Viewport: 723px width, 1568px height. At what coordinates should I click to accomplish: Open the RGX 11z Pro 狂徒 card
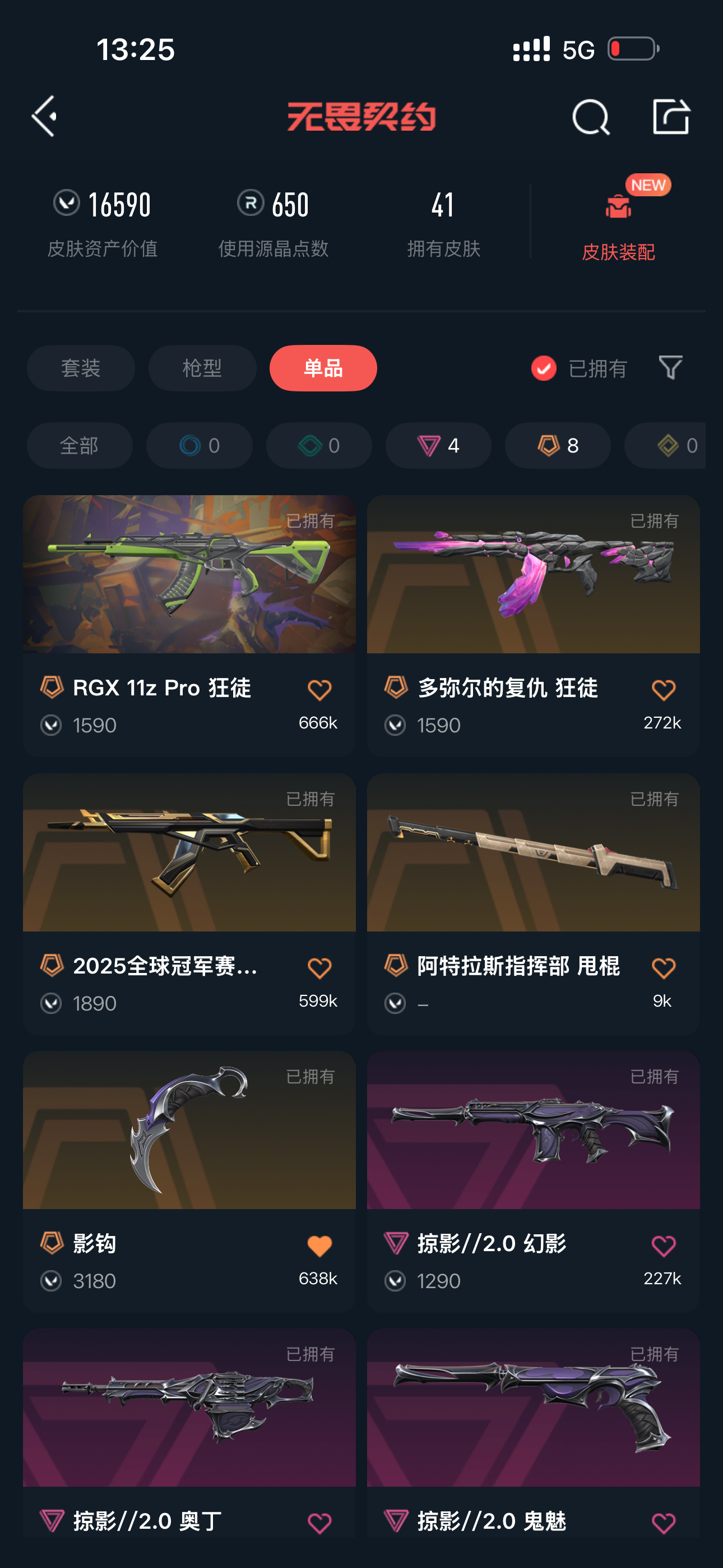point(189,608)
